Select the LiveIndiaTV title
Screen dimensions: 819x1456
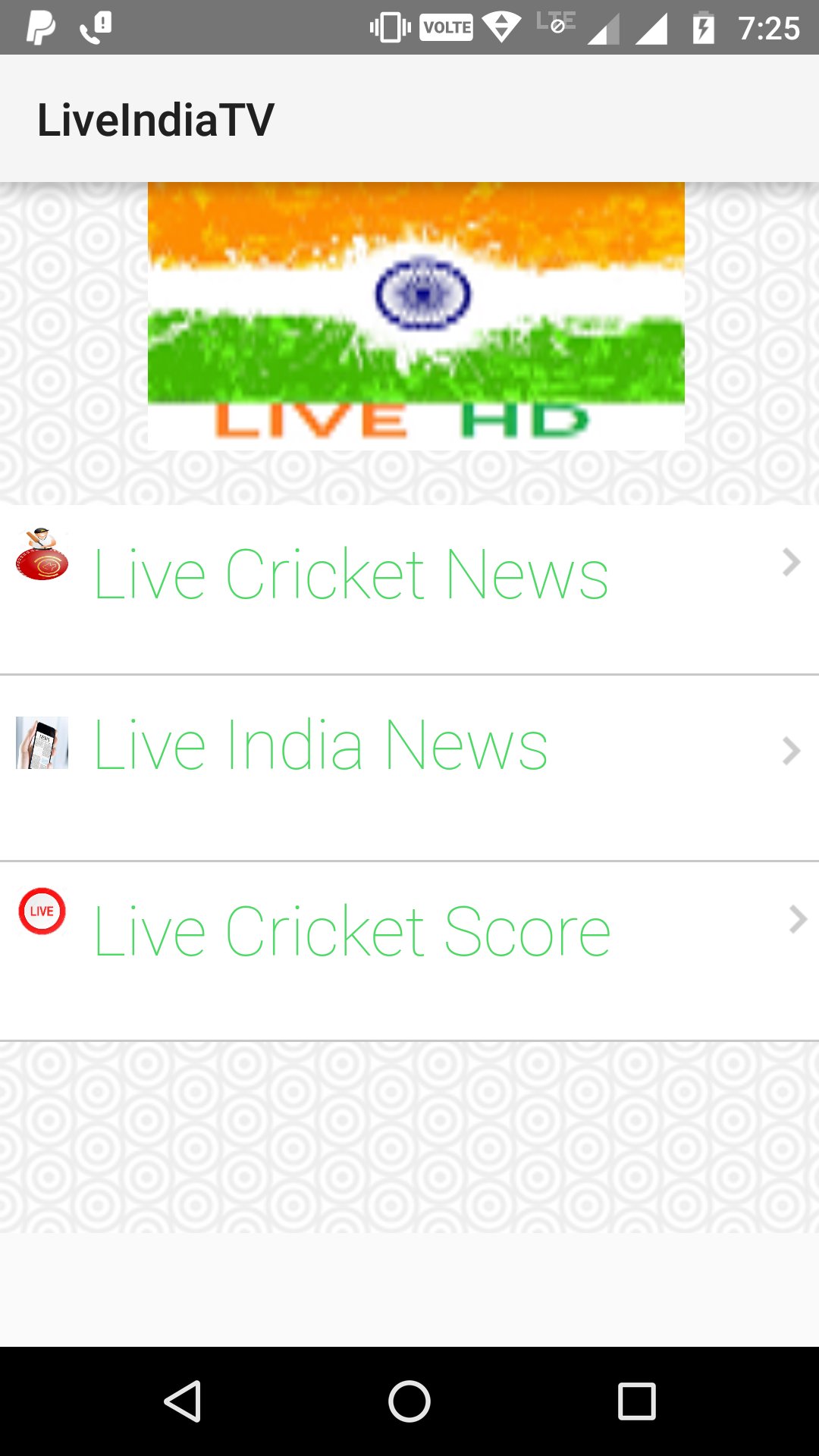[157, 118]
